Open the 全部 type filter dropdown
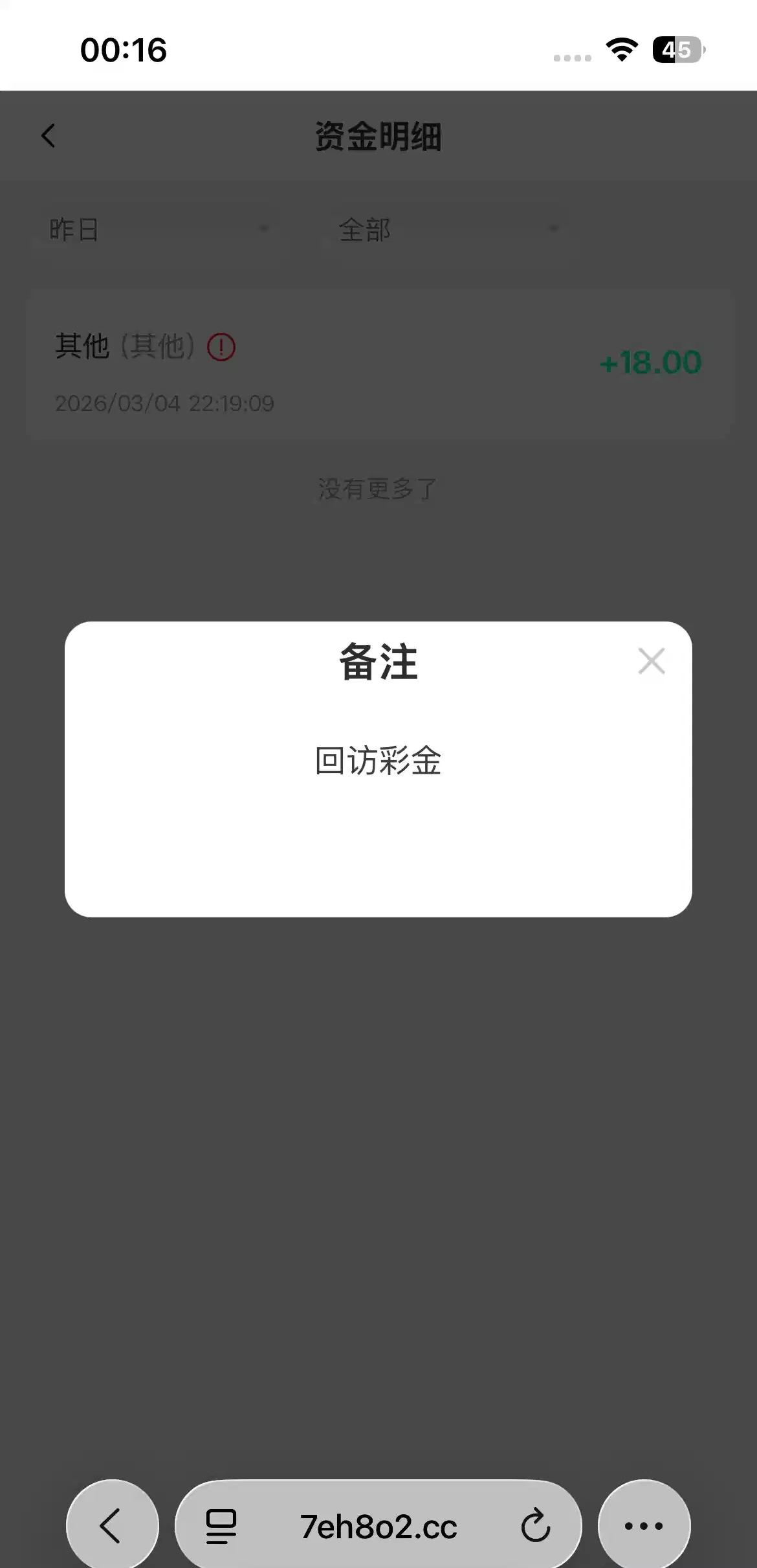Screen dimensions: 757x1568 [x=448, y=229]
